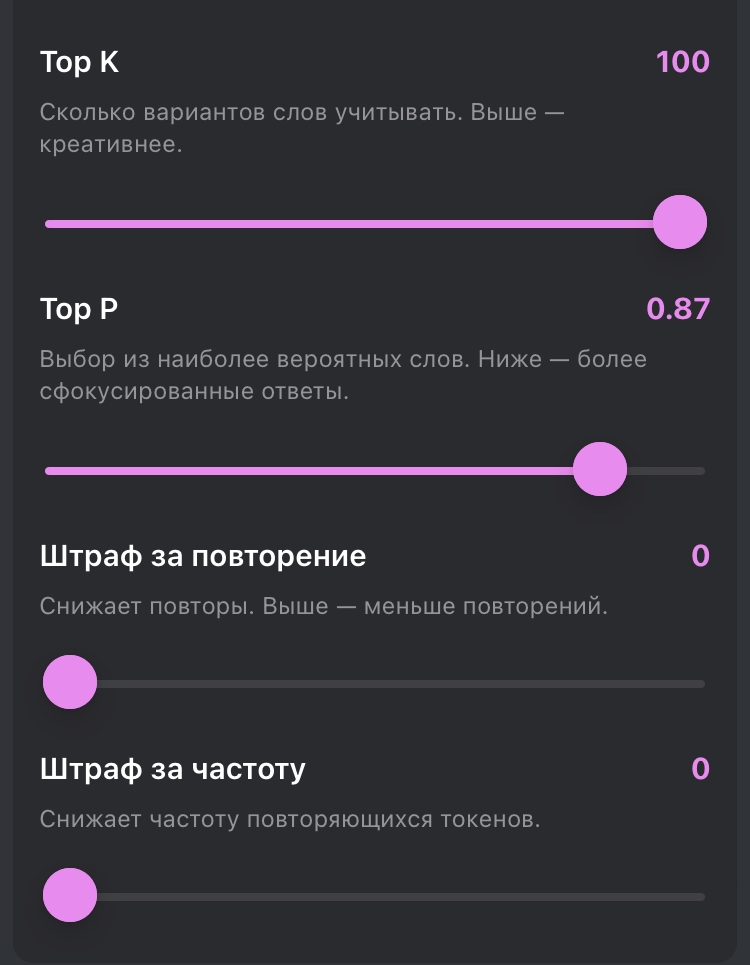Tap the Штраф за частоту slider handle
The width and height of the screenshot is (750, 965).
(70, 895)
